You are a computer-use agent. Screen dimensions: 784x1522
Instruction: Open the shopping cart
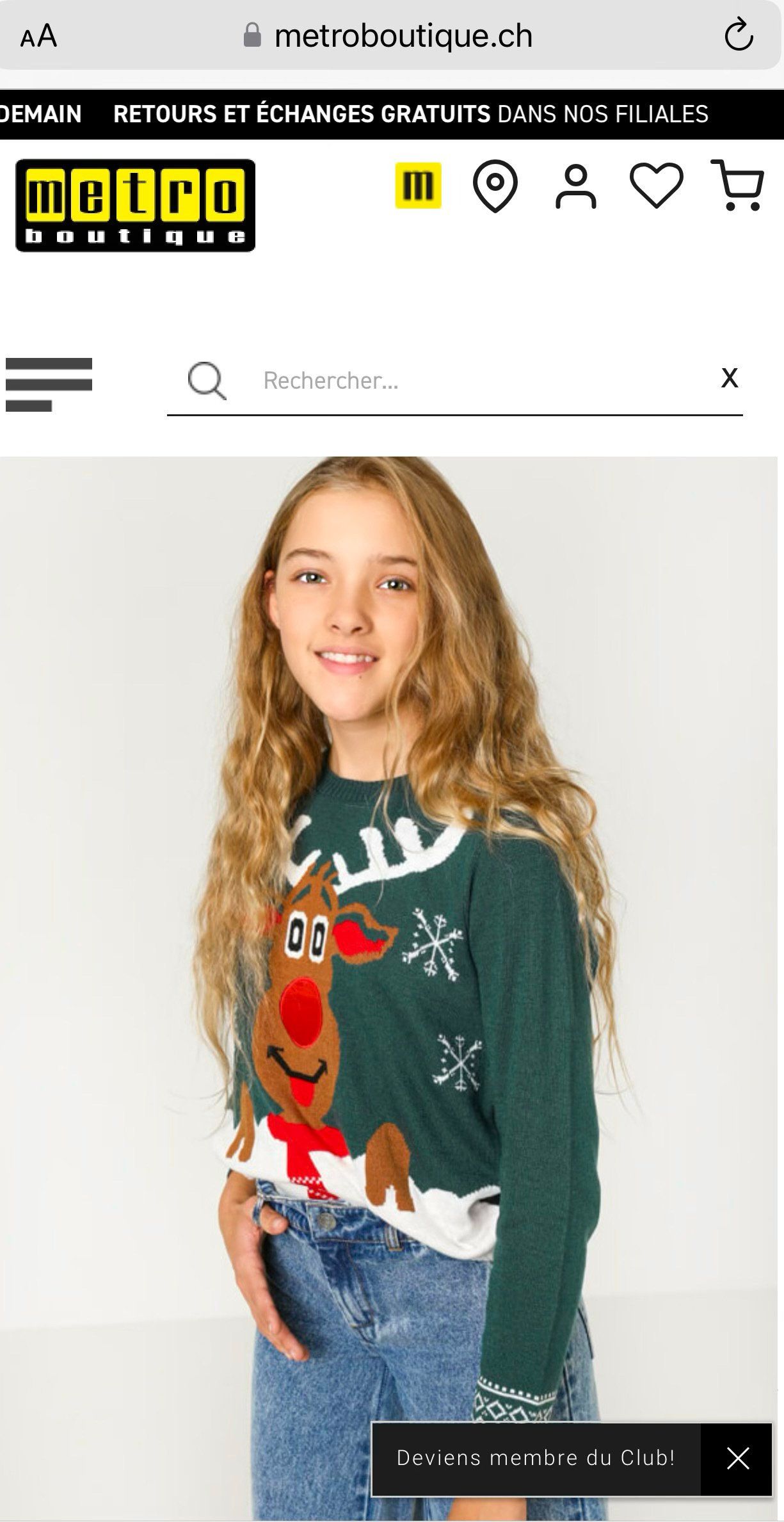(738, 186)
